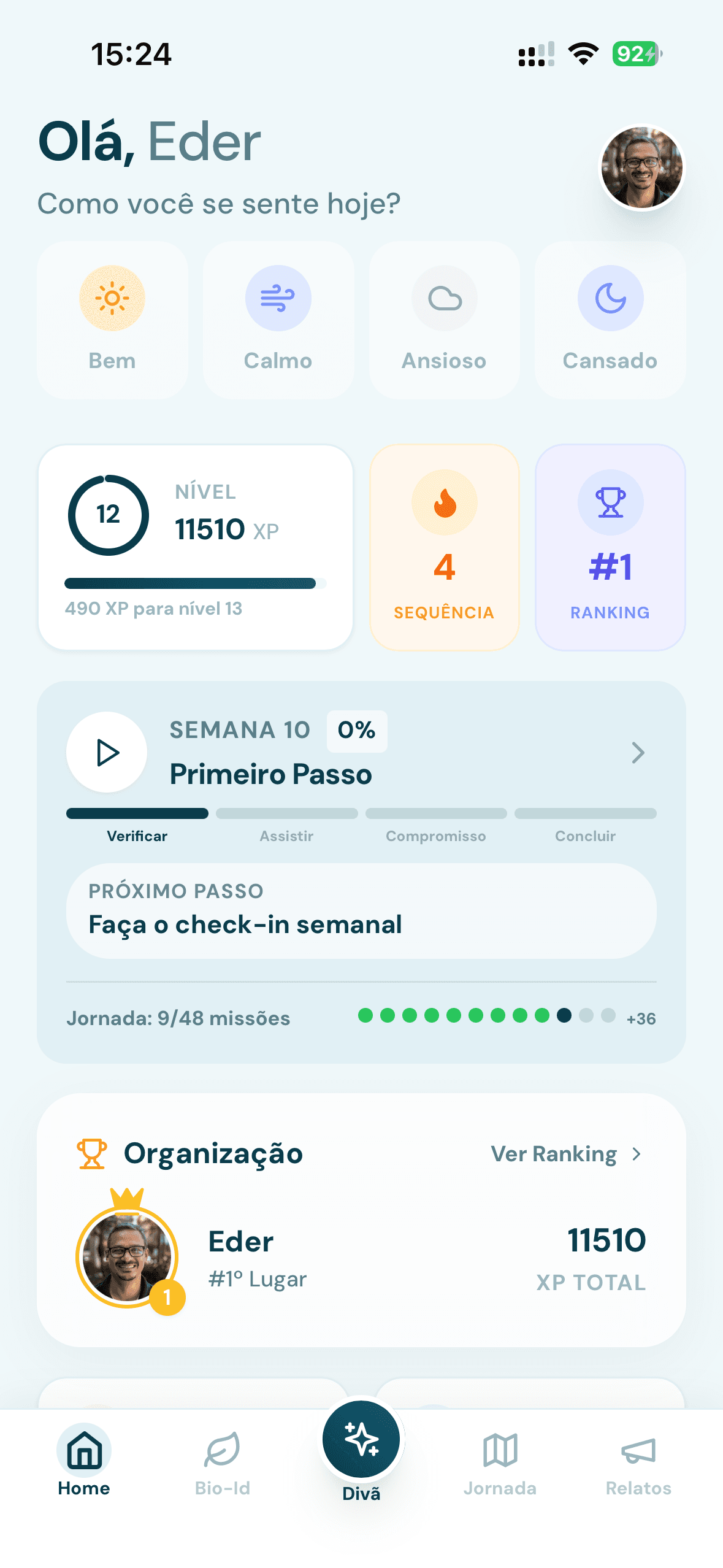Open the Divã center button
The image size is (723, 1568).
point(361,1440)
